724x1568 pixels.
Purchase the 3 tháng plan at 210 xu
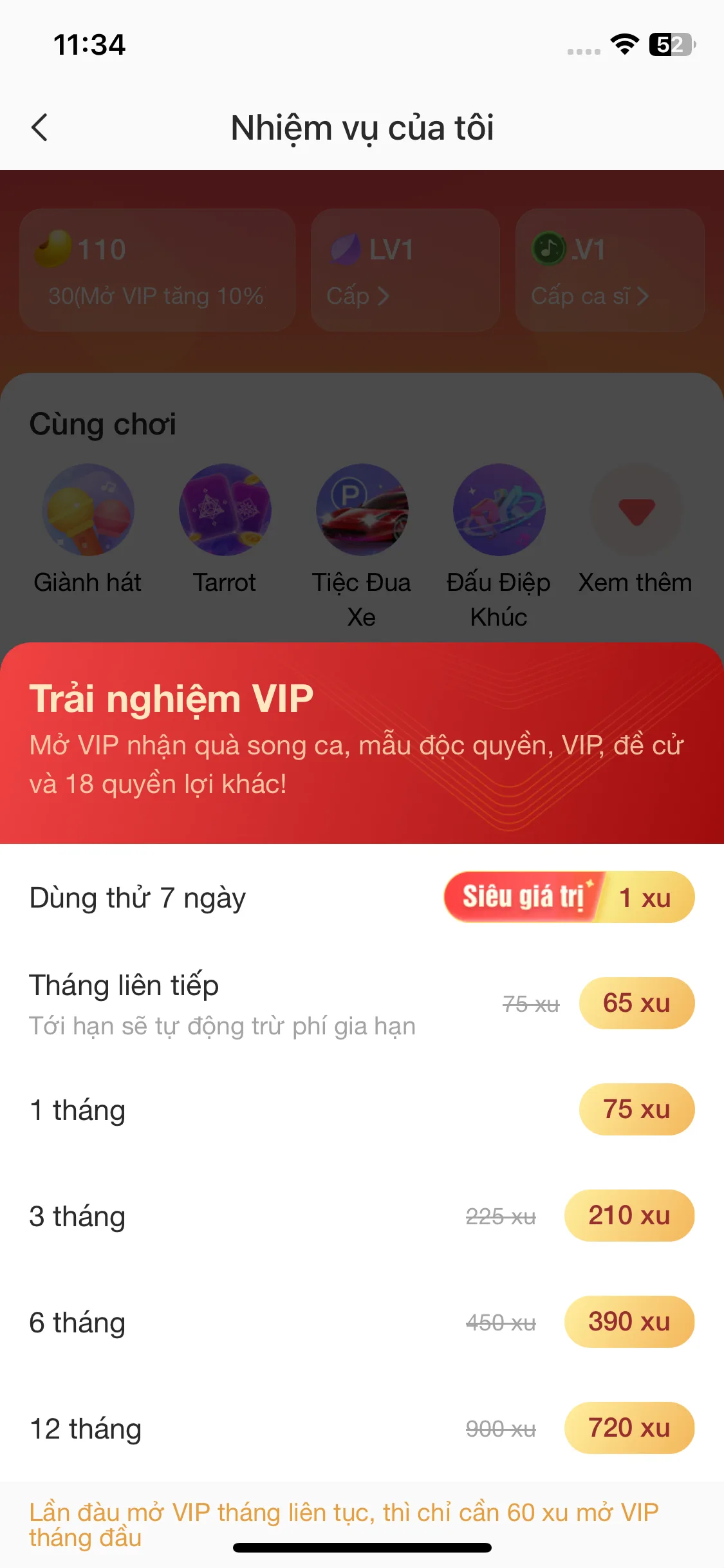click(629, 1215)
